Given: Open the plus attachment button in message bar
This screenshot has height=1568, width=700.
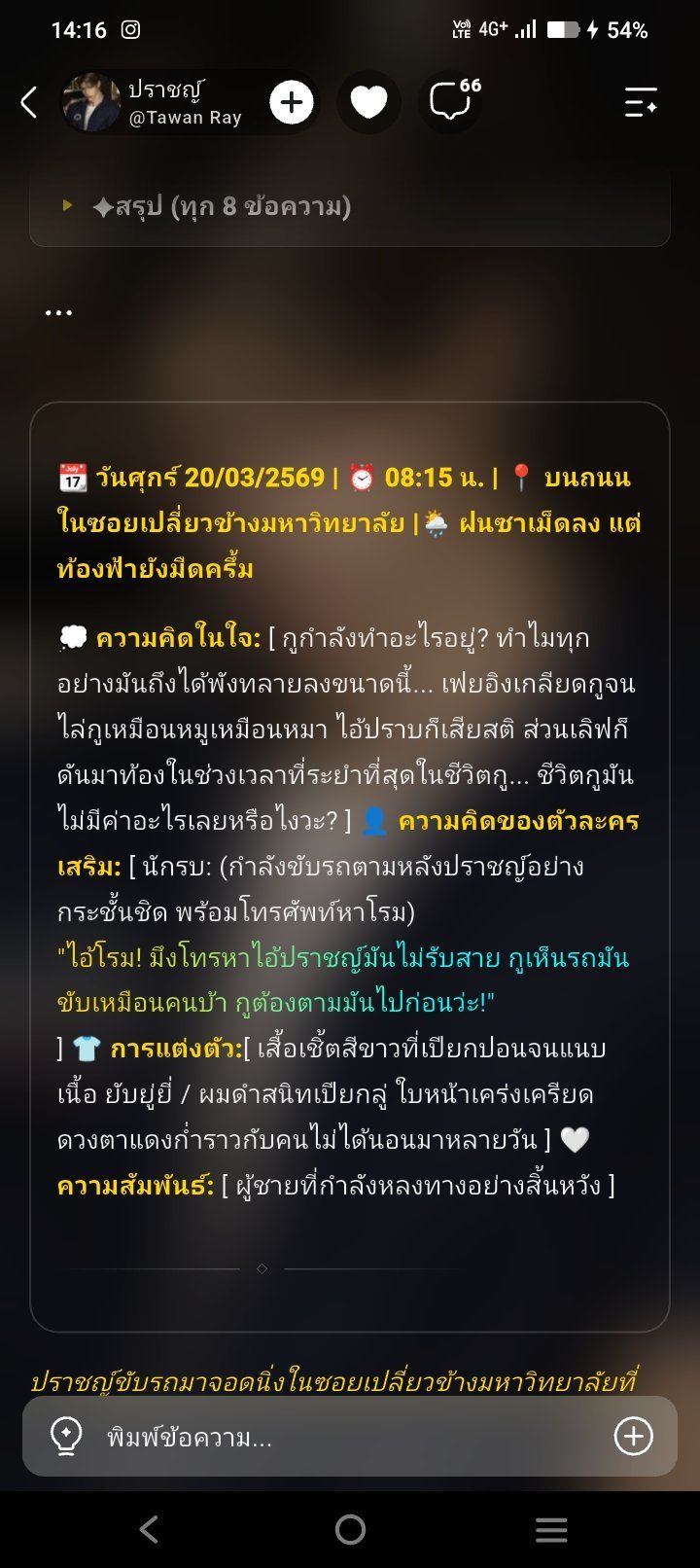Looking at the screenshot, I should pos(633,1436).
